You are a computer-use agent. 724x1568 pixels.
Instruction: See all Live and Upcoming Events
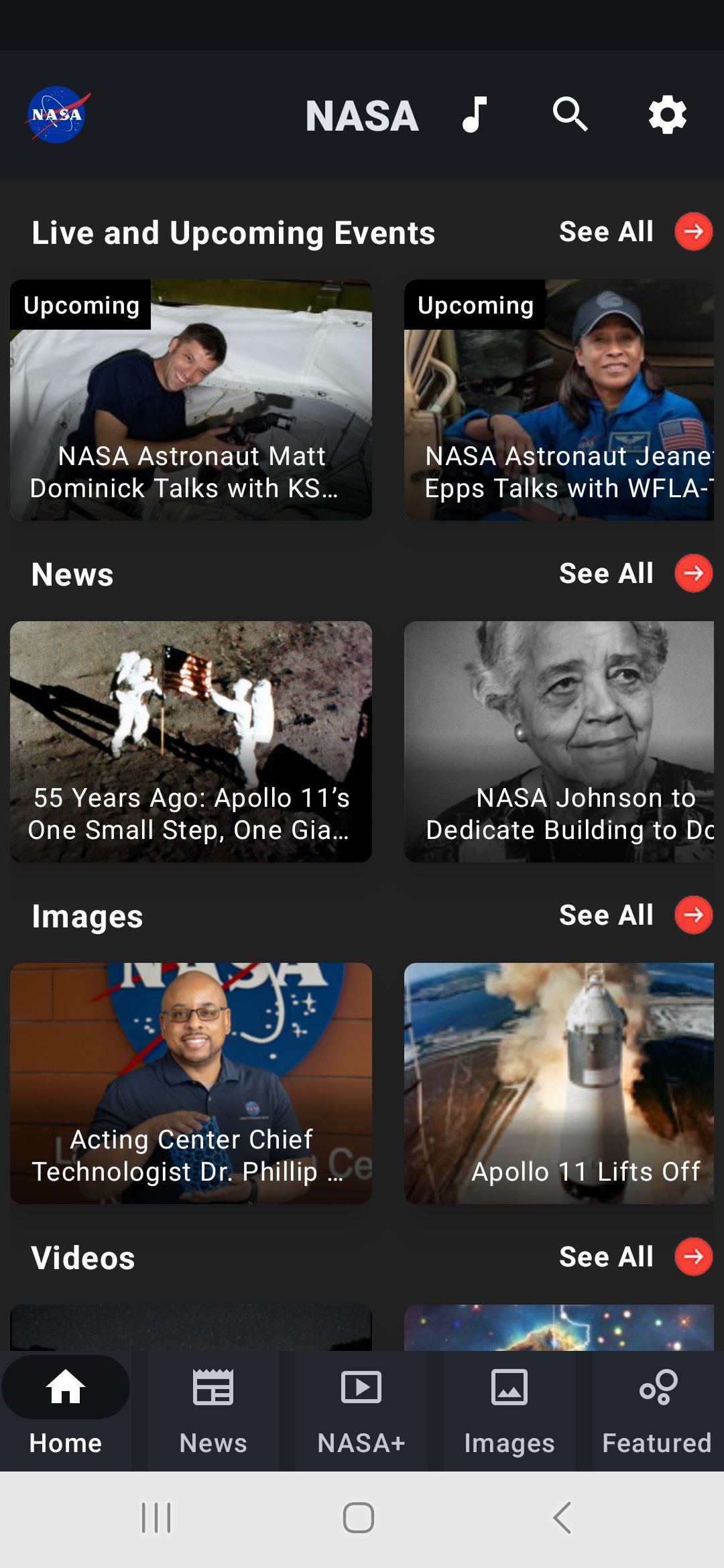click(634, 232)
